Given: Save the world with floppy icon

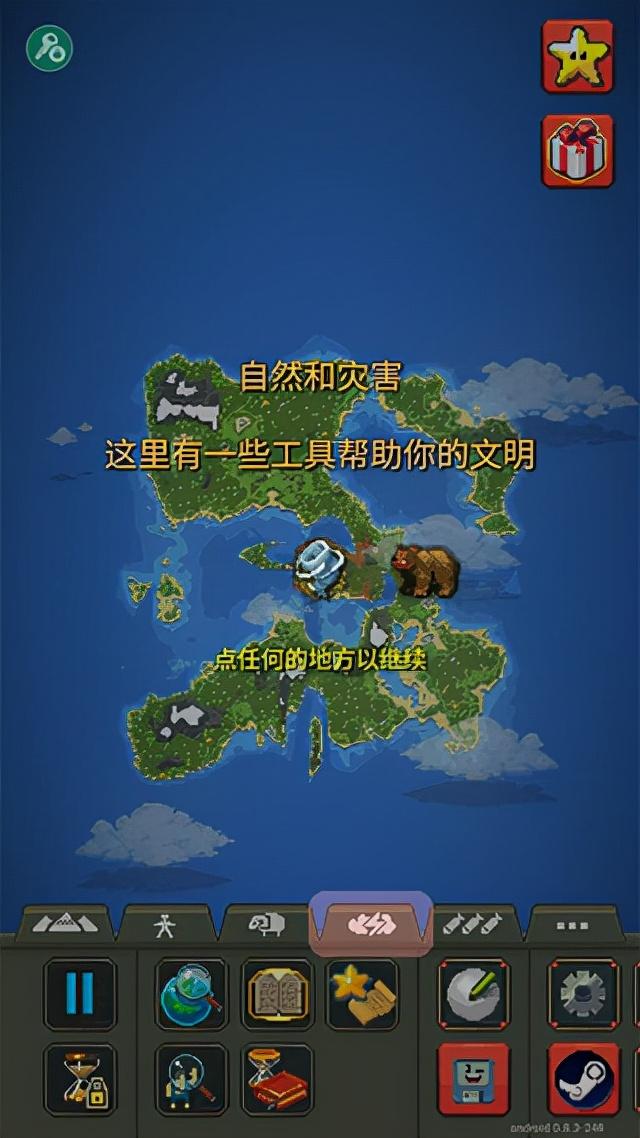Looking at the screenshot, I should (x=473, y=1079).
